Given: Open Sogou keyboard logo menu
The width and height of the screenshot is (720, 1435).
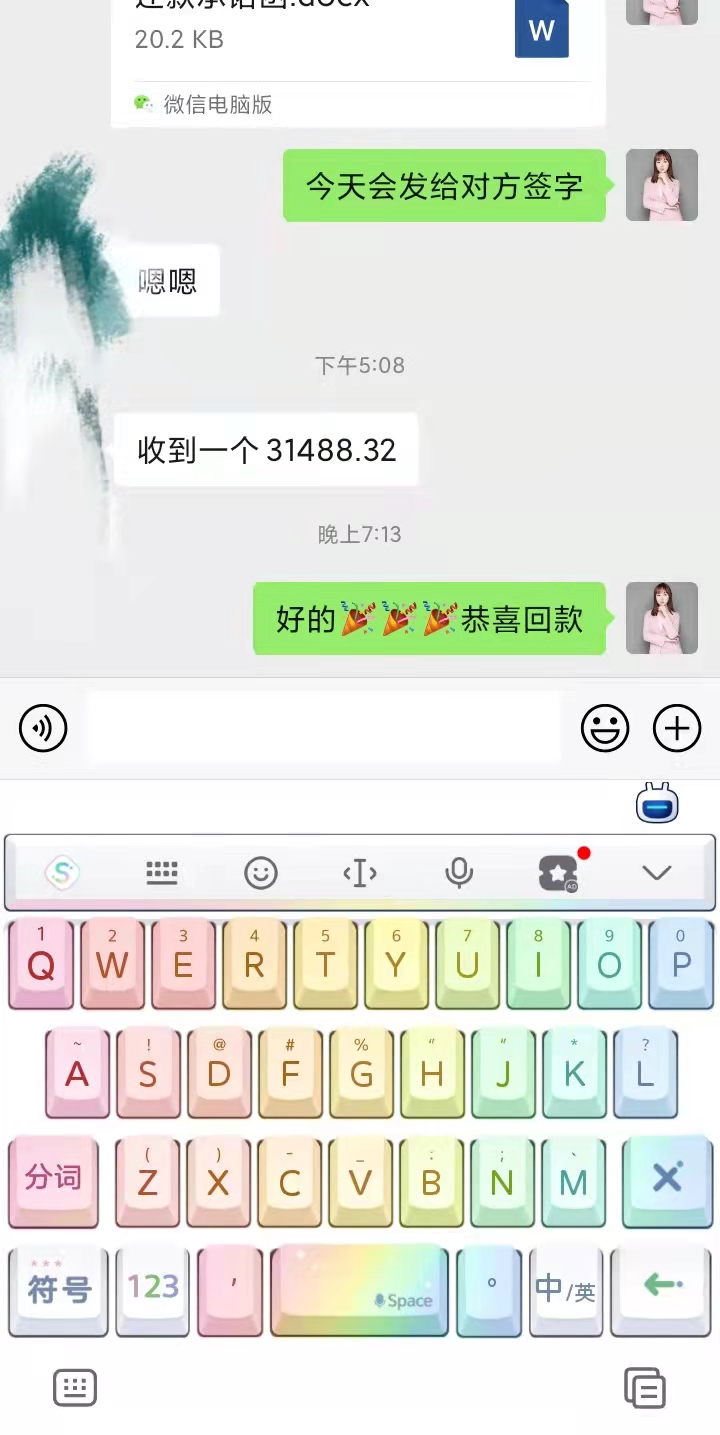Looking at the screenshot, I should [x=62, y=873].
